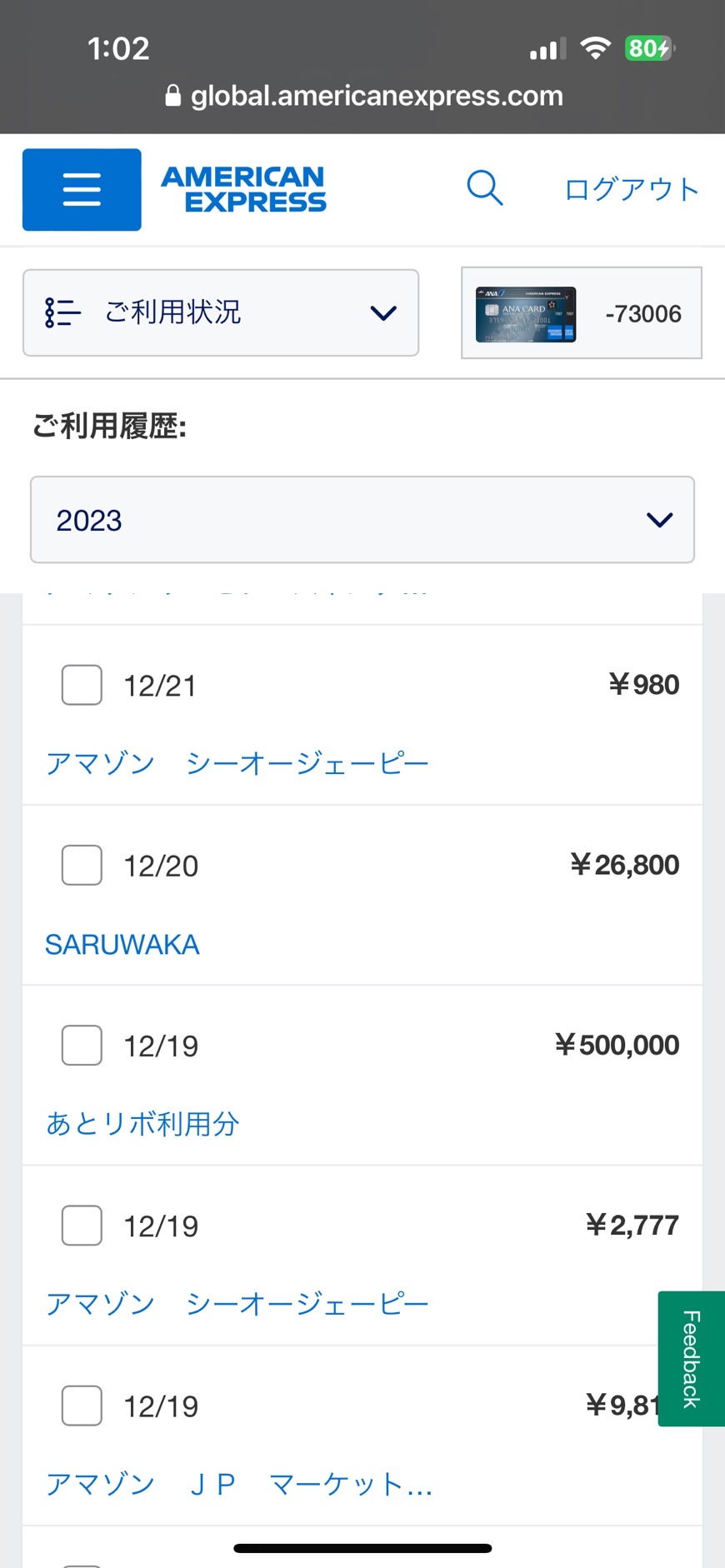Tap the browser address bar

coord(364,96)
